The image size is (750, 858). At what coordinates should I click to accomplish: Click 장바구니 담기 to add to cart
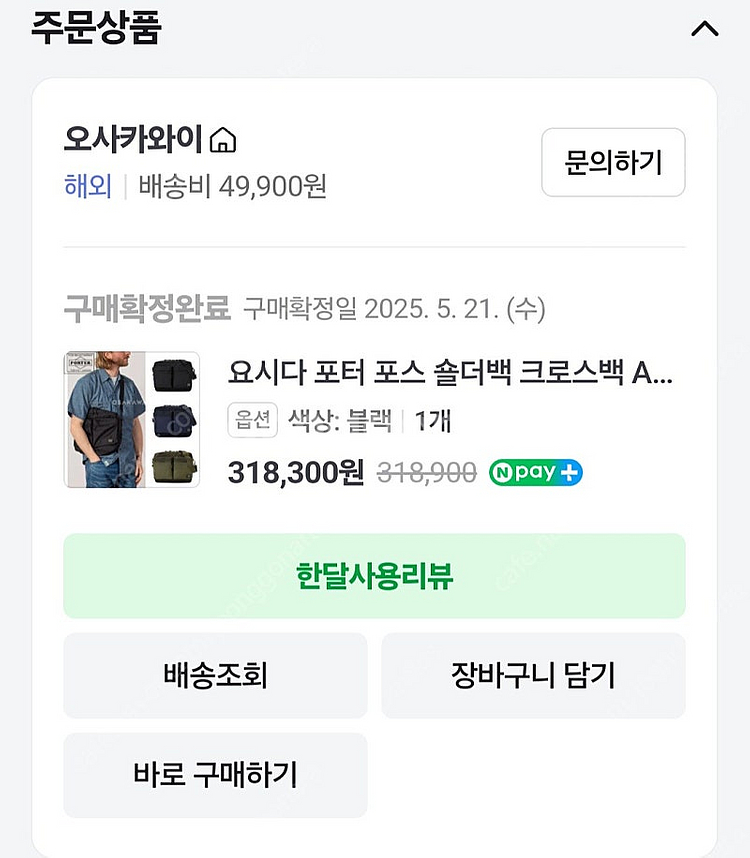tap(534, 676)
